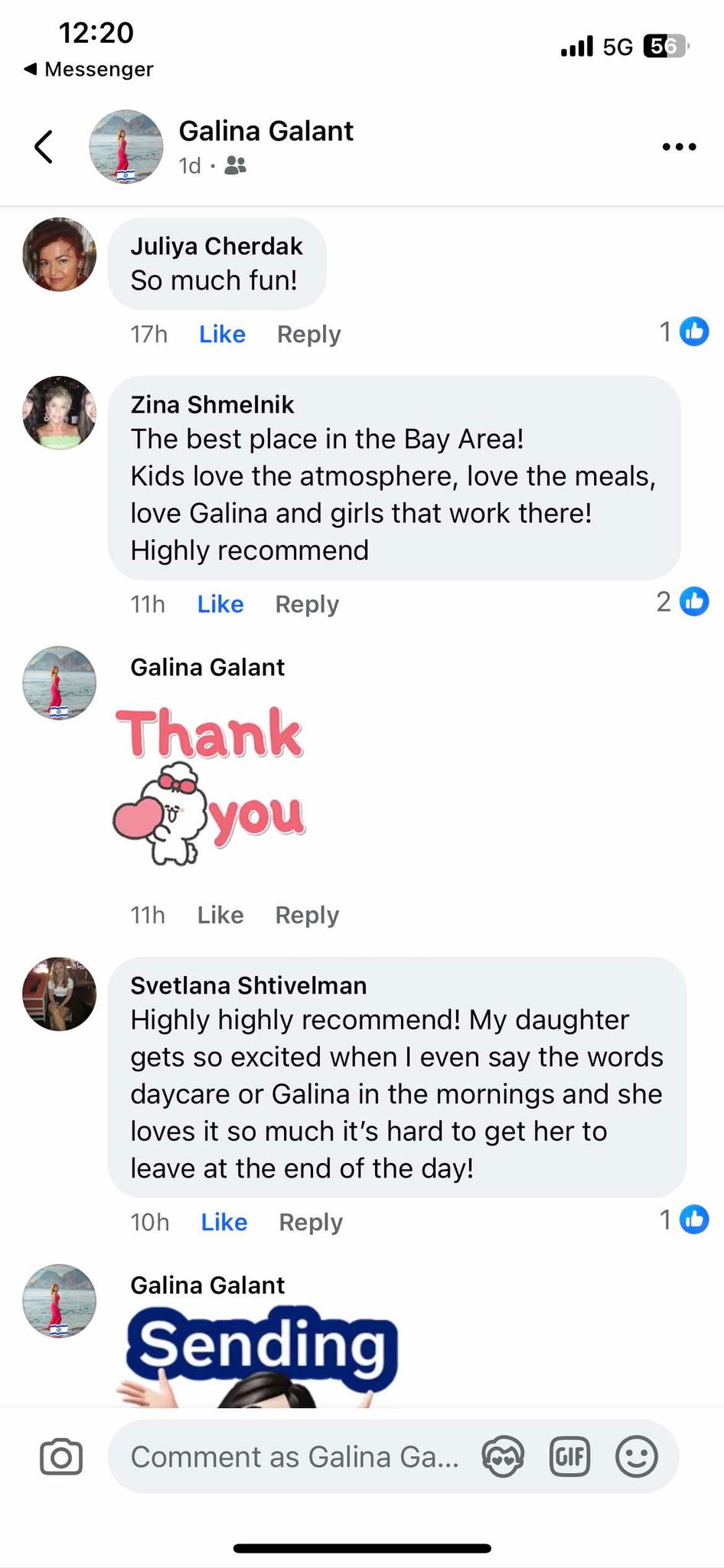Like Zina Shmelnik's comment
Screen dimensions: 724x1568
click(220, 604)
